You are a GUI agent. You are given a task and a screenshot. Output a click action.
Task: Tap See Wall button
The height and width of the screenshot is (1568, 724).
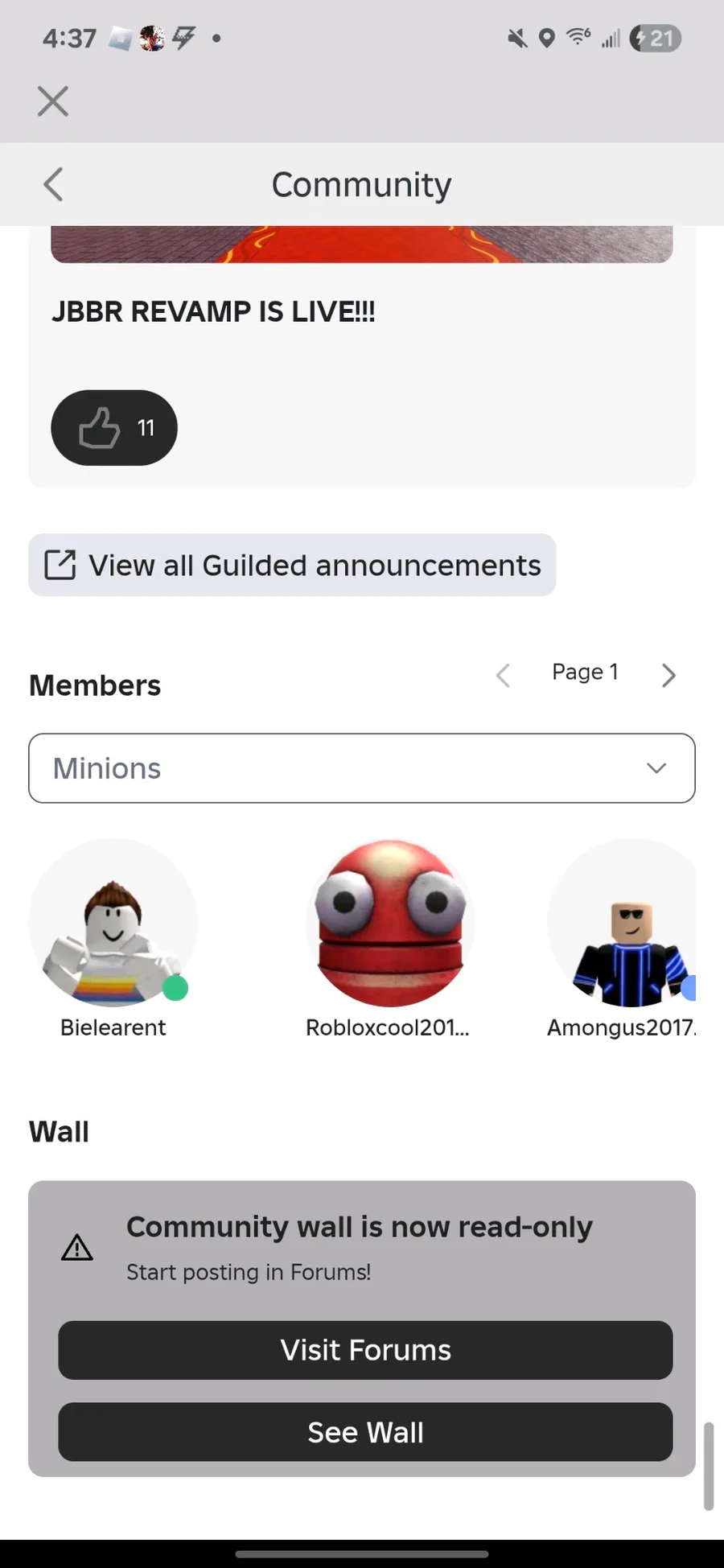[365, 1432]
